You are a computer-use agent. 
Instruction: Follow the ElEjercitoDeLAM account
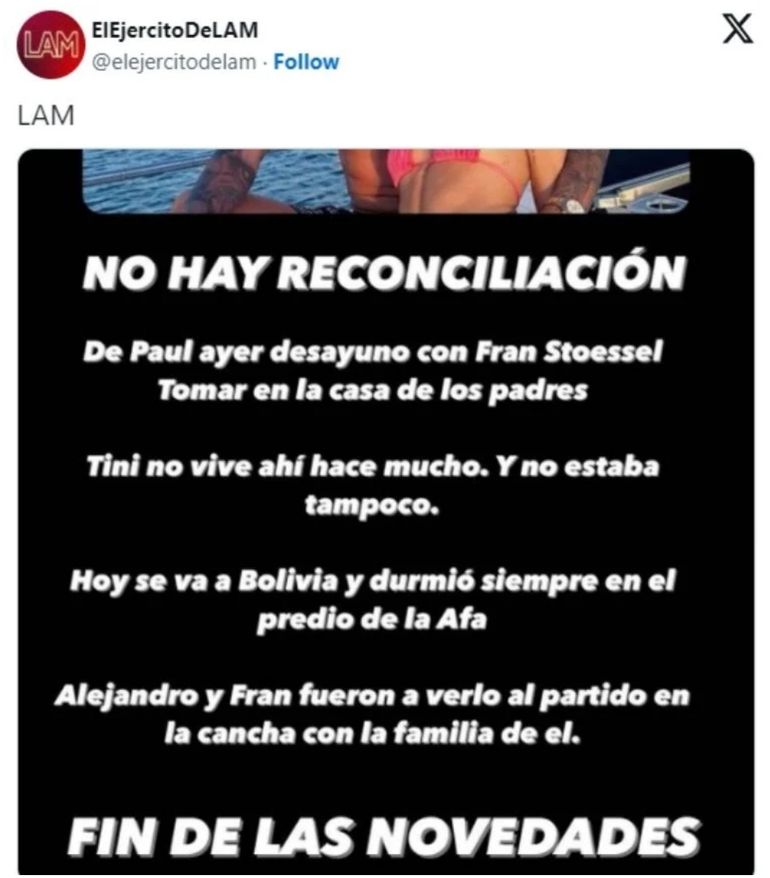tap(306, 62)
